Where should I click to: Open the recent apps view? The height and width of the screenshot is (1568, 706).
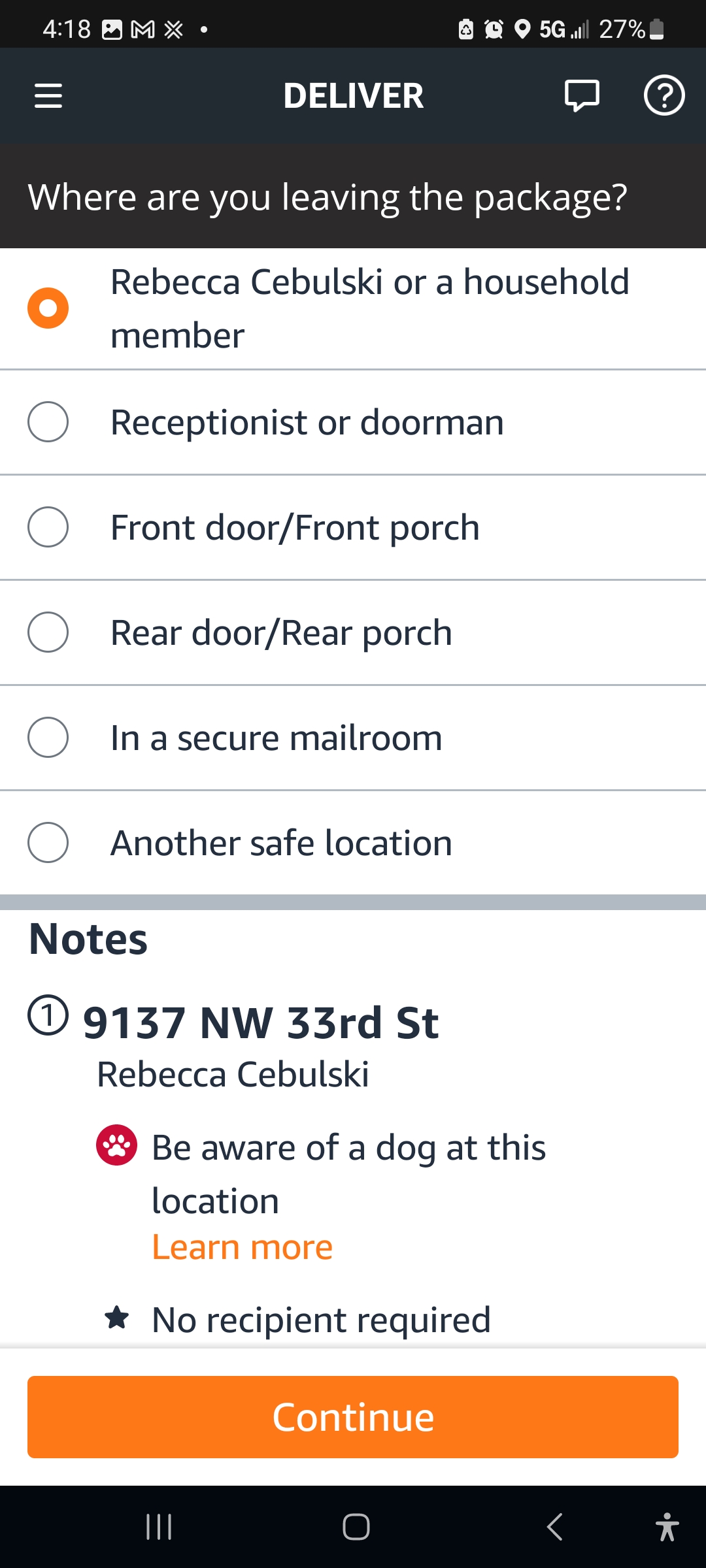(x=159, y=1527)
